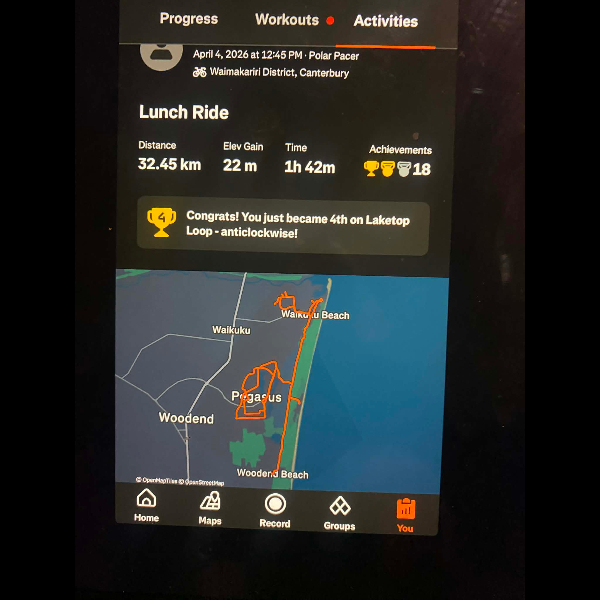
Task: Switch to the Progress tab
Action: (188, 19)
